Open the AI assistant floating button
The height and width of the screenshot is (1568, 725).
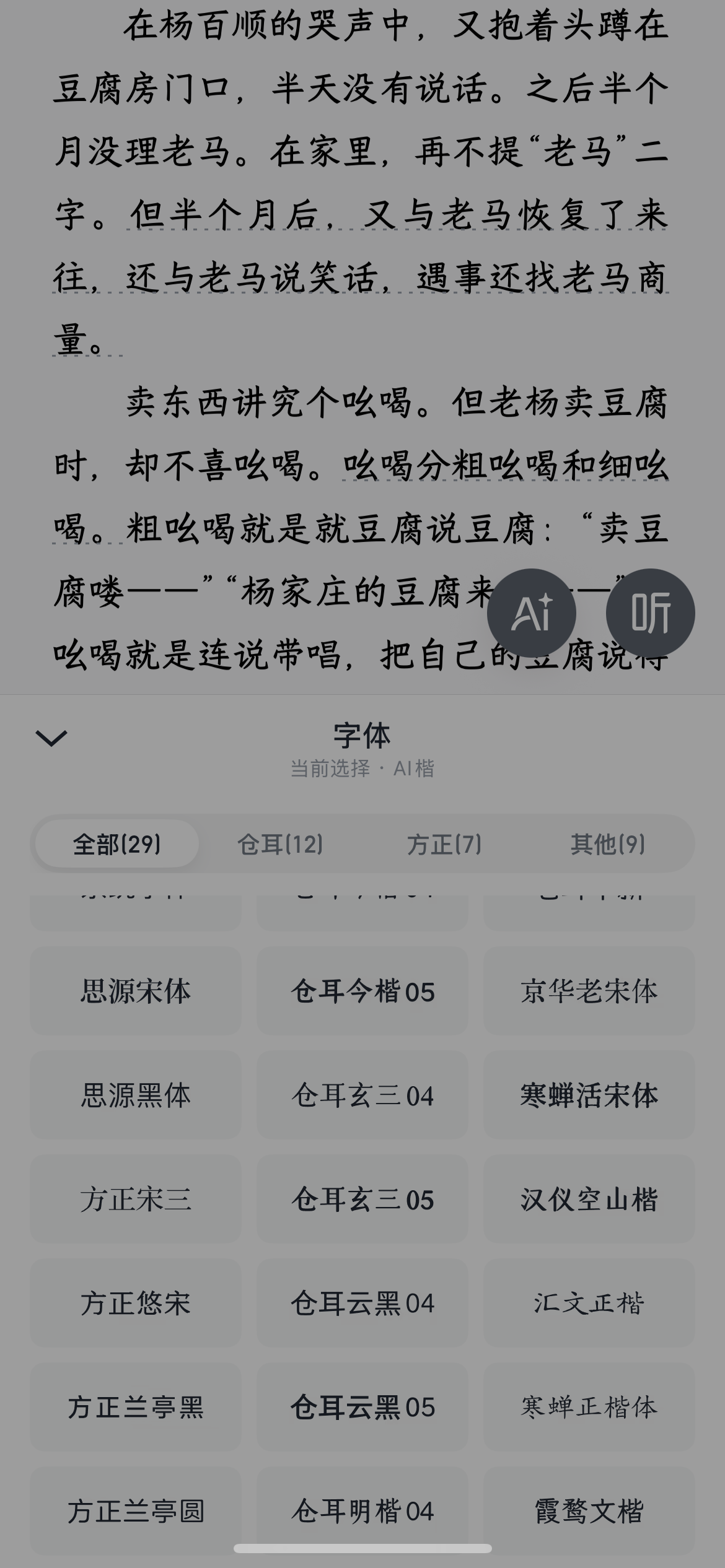click(x=532, y=613)
